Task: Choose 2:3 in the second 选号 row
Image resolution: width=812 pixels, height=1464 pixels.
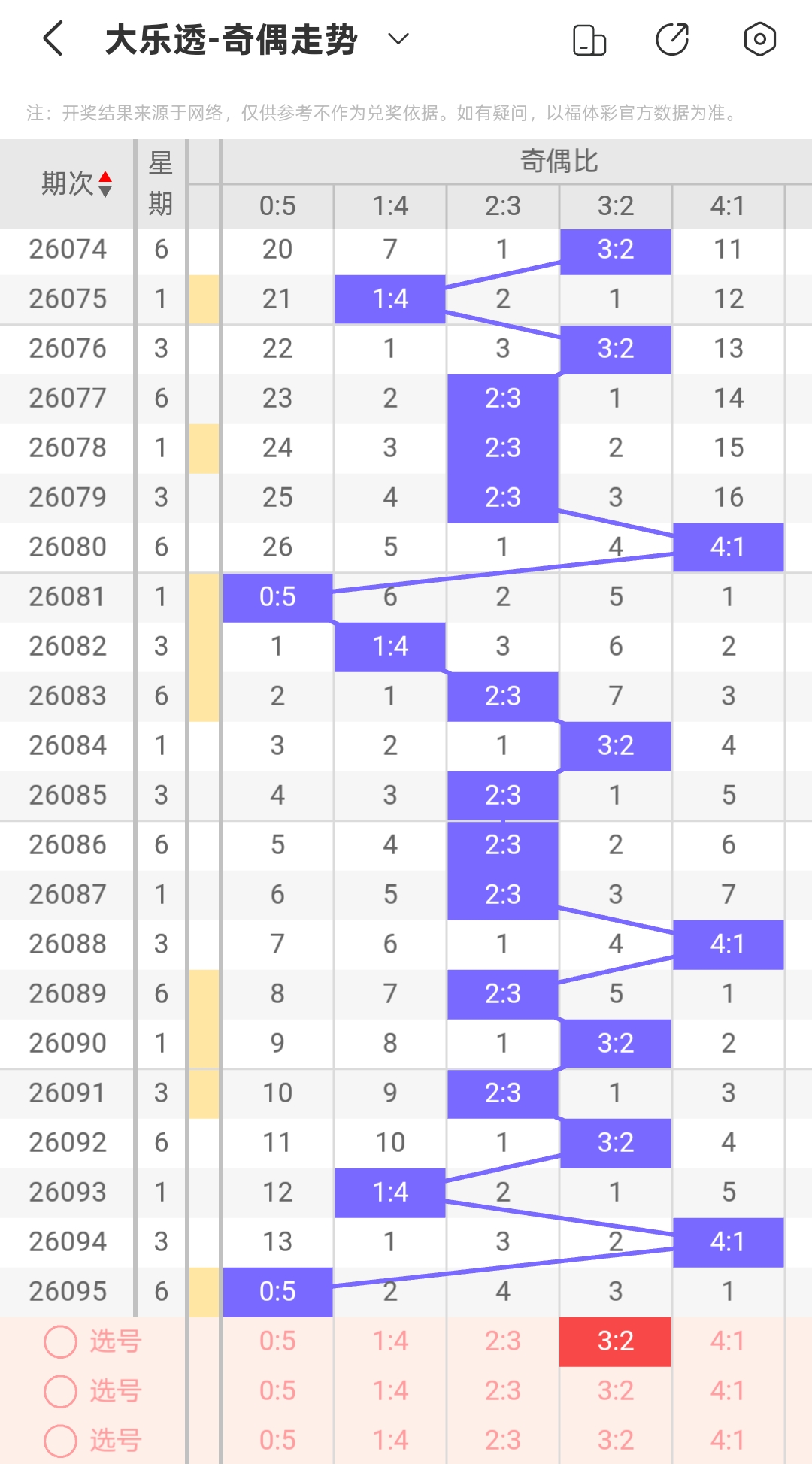Action: 502,1391
